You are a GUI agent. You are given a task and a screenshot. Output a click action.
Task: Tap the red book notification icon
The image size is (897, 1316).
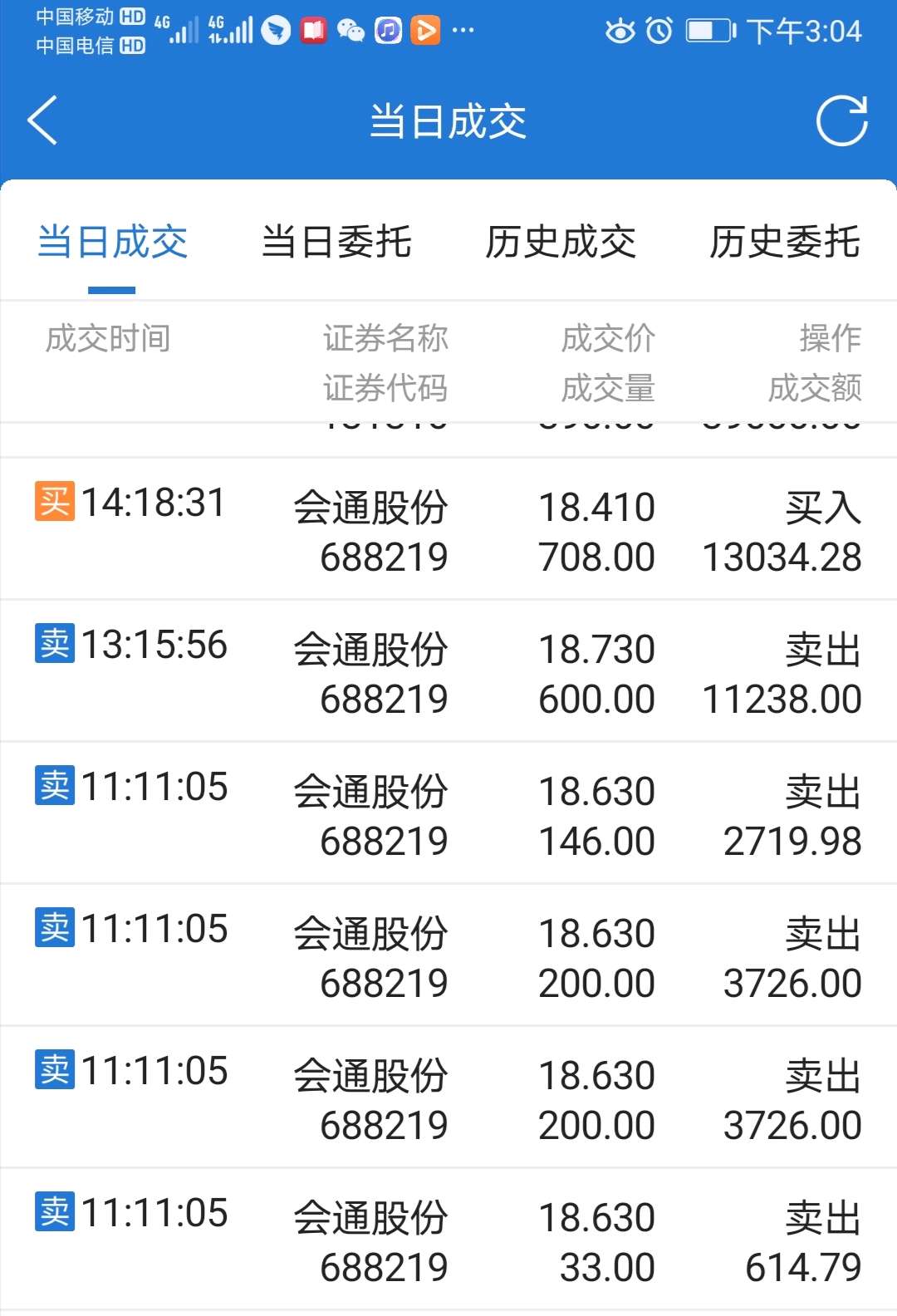tap(312, 30)
